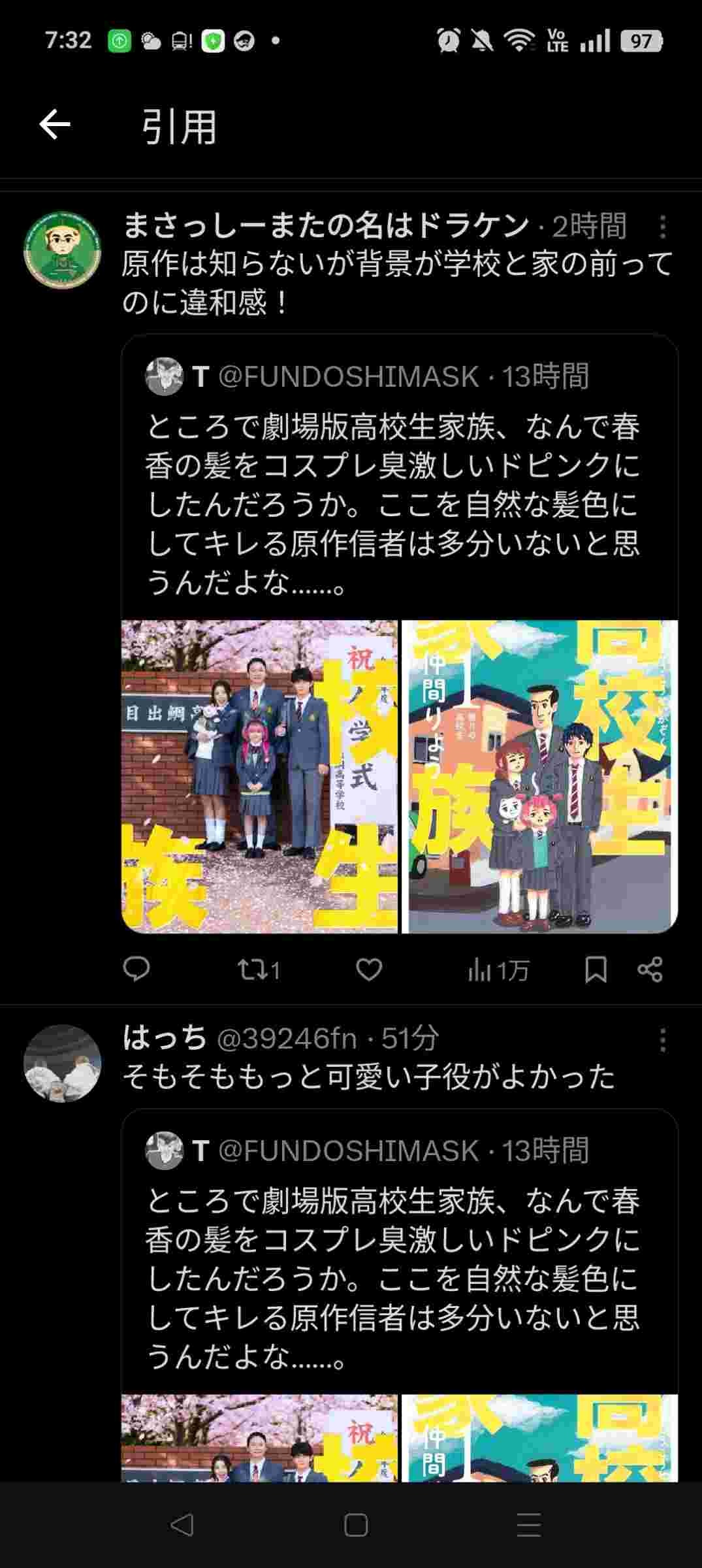Tap the system home button
This screenshot has width=702, height=1568.
click(x=356, y=1525)
